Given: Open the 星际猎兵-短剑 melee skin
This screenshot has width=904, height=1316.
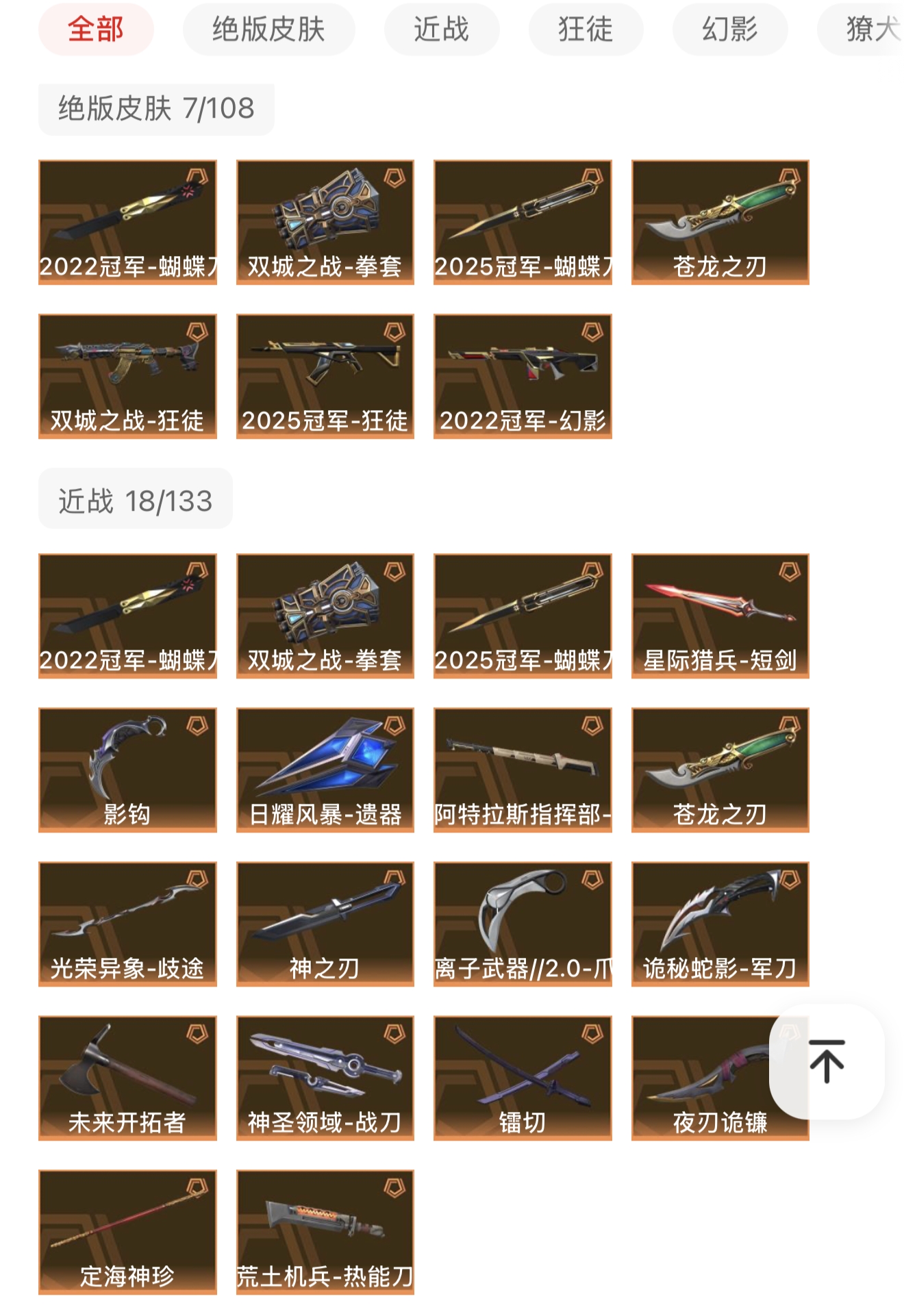Looking at the screenshot, I should click(720, 616).
